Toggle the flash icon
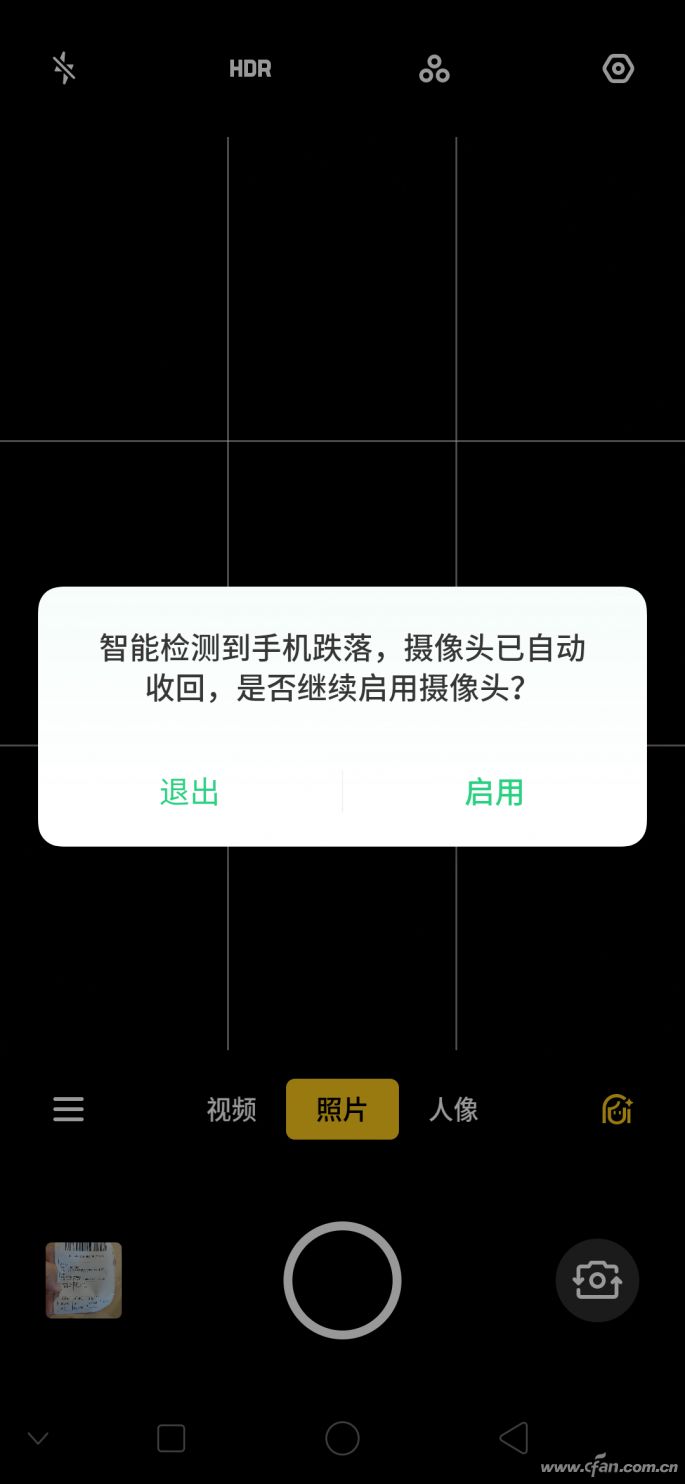This screenshot has height=1484, width=685. click(64, 68)
